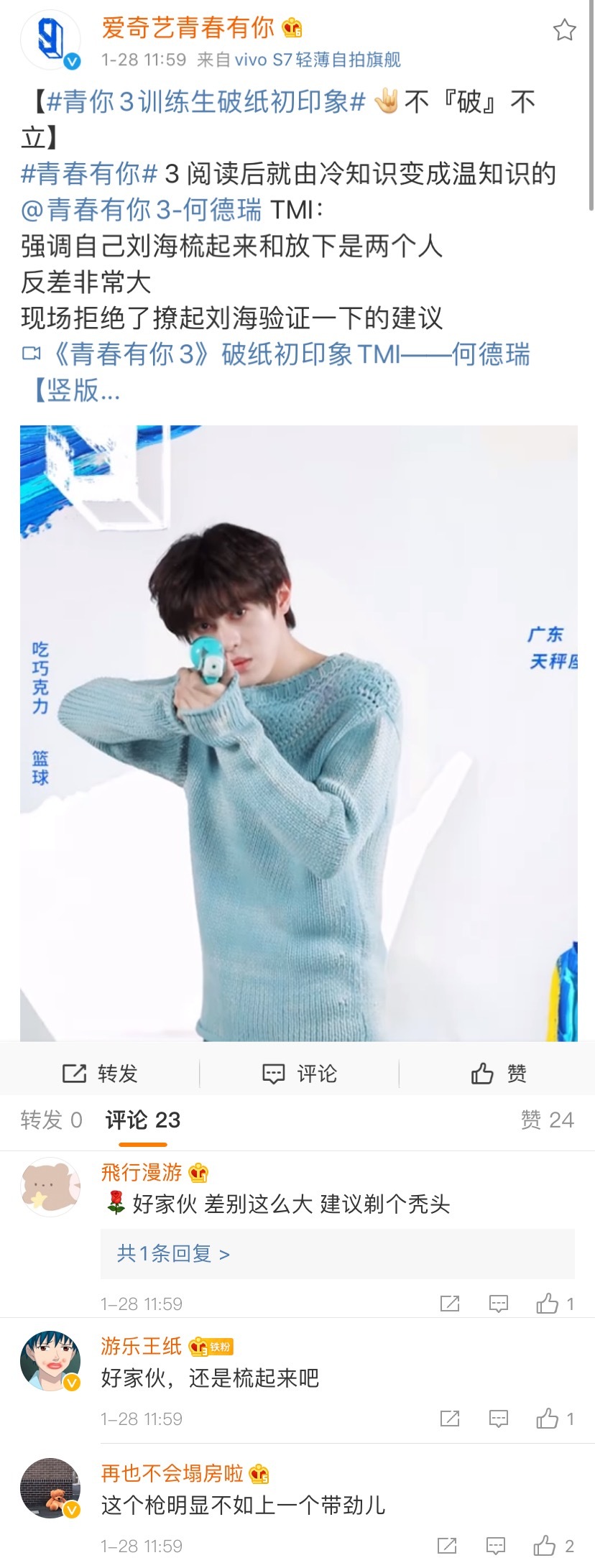Open the #青春有你# topic link

pos(89,174)
